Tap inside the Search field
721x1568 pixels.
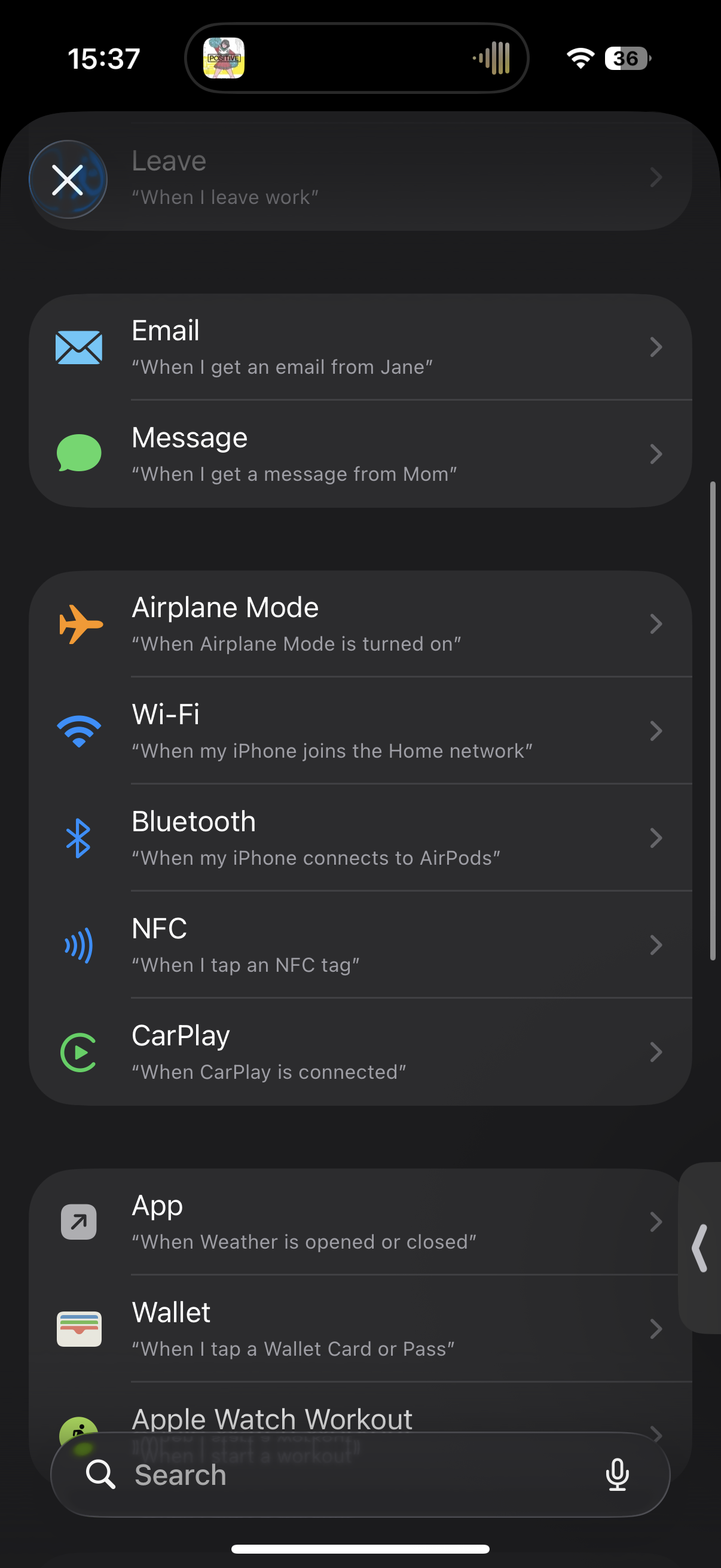[x=304, y=1474]
